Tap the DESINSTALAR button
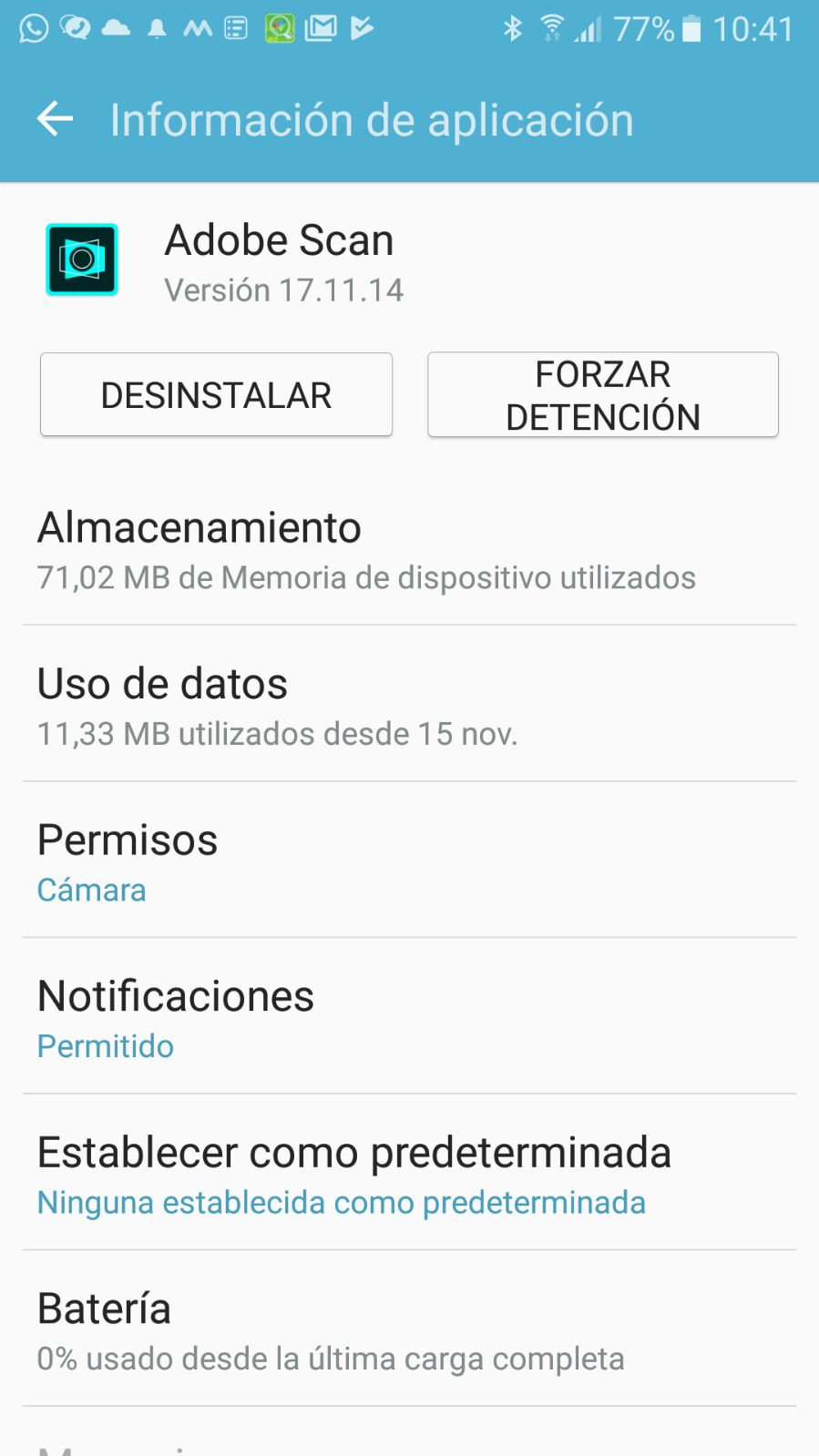 point(216,395)
